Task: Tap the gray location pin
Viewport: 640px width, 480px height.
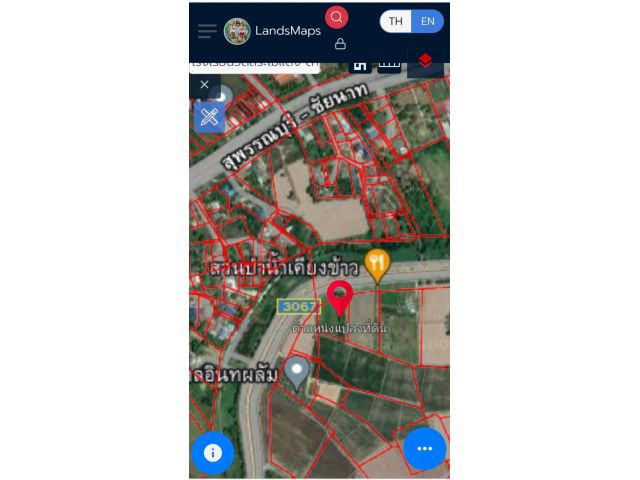Action: coord(296,371)
